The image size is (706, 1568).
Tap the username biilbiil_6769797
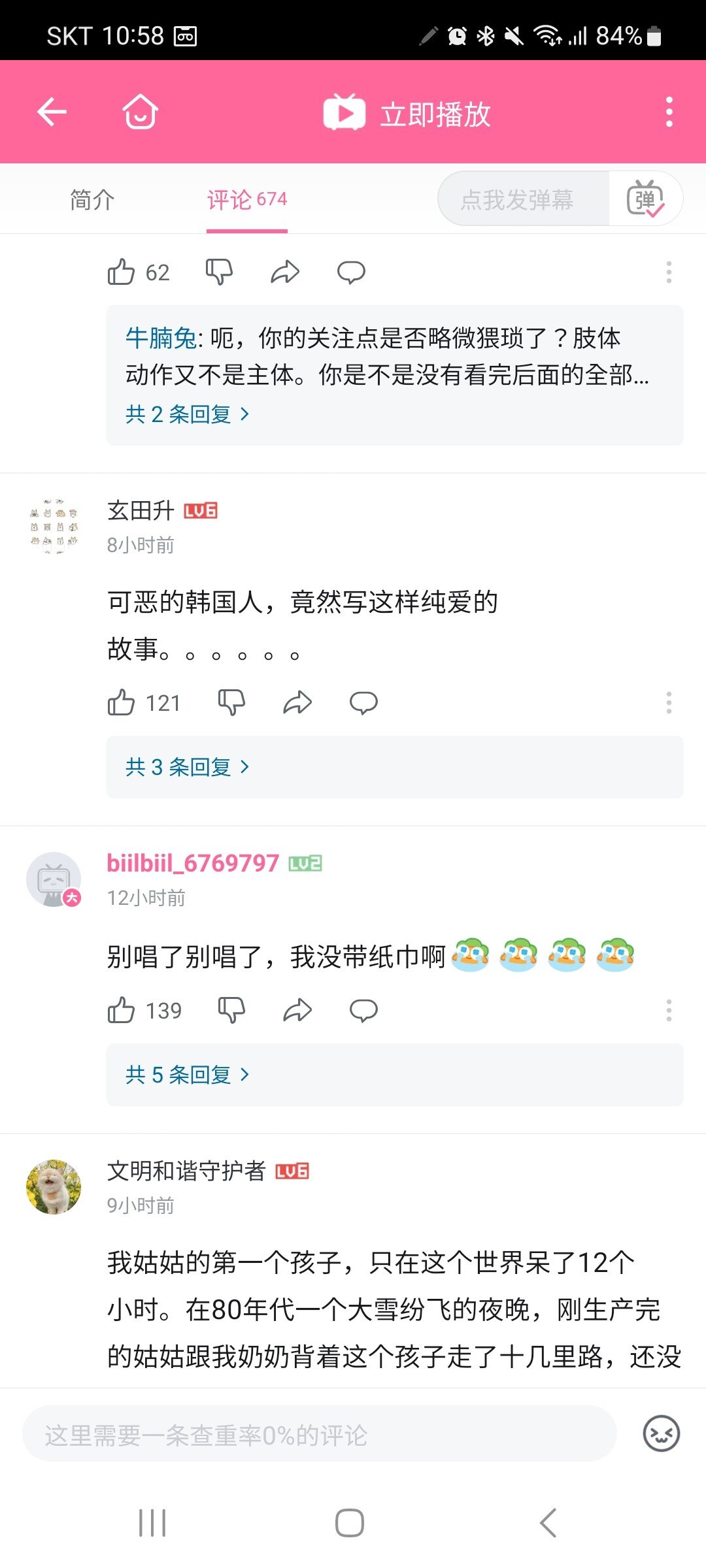click(193, 862)
